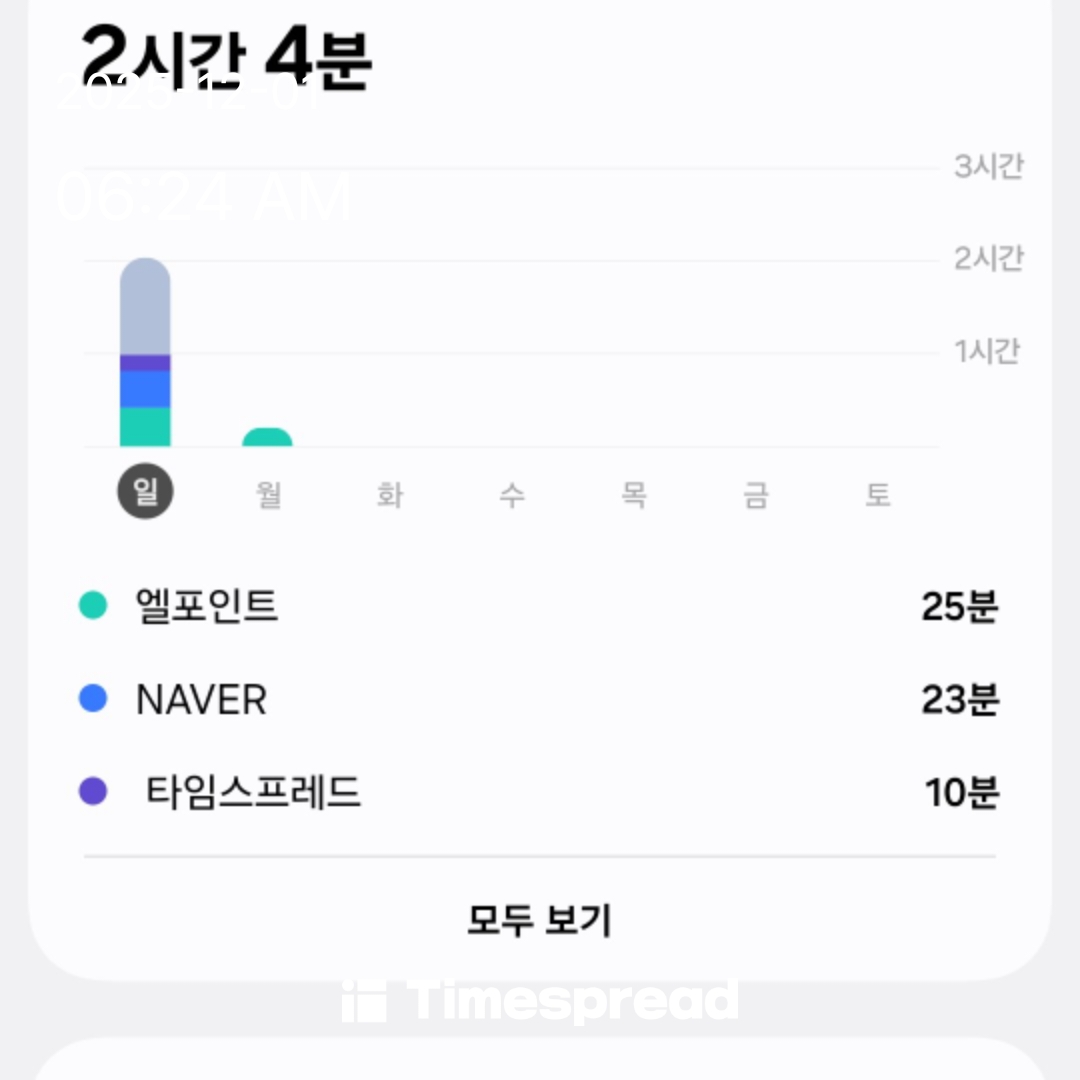Switch to Monday (월) usage
The height and width of the screenshot is (1080, 1080).
(x=268, y=494)
